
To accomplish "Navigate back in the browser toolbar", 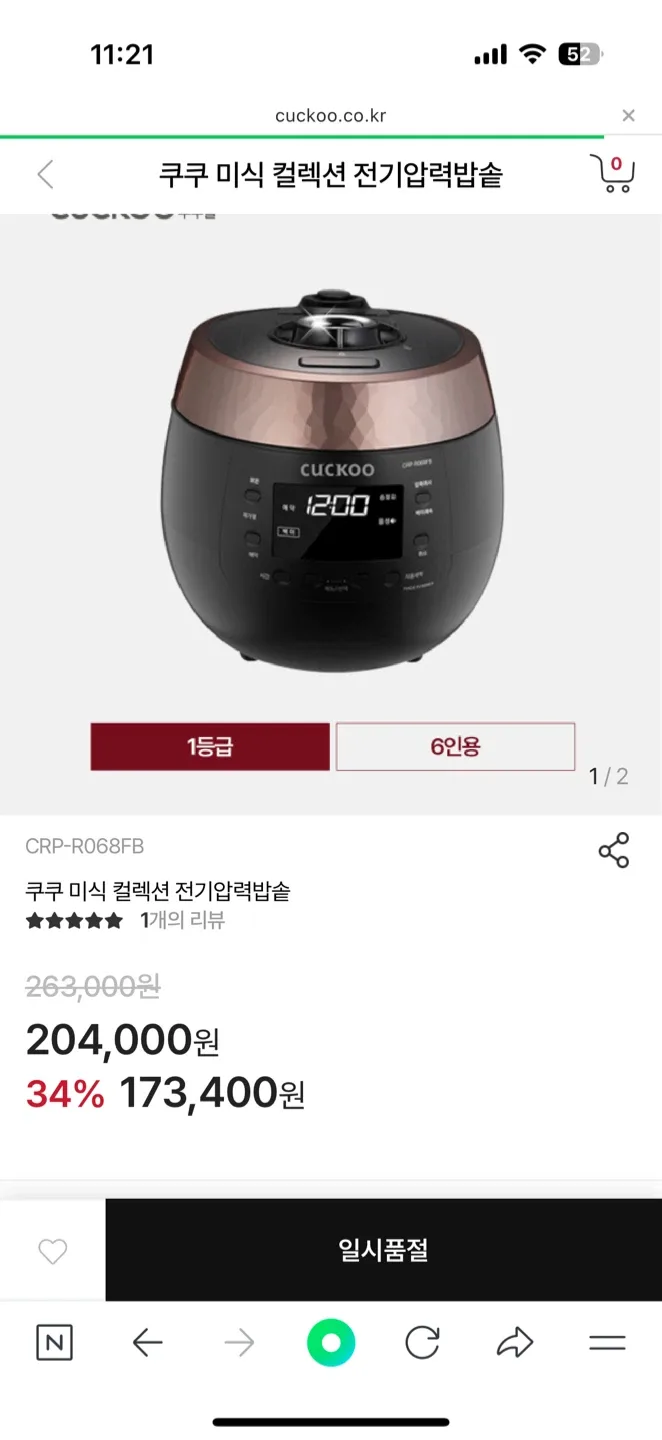I will click(x=147, y=1343).
